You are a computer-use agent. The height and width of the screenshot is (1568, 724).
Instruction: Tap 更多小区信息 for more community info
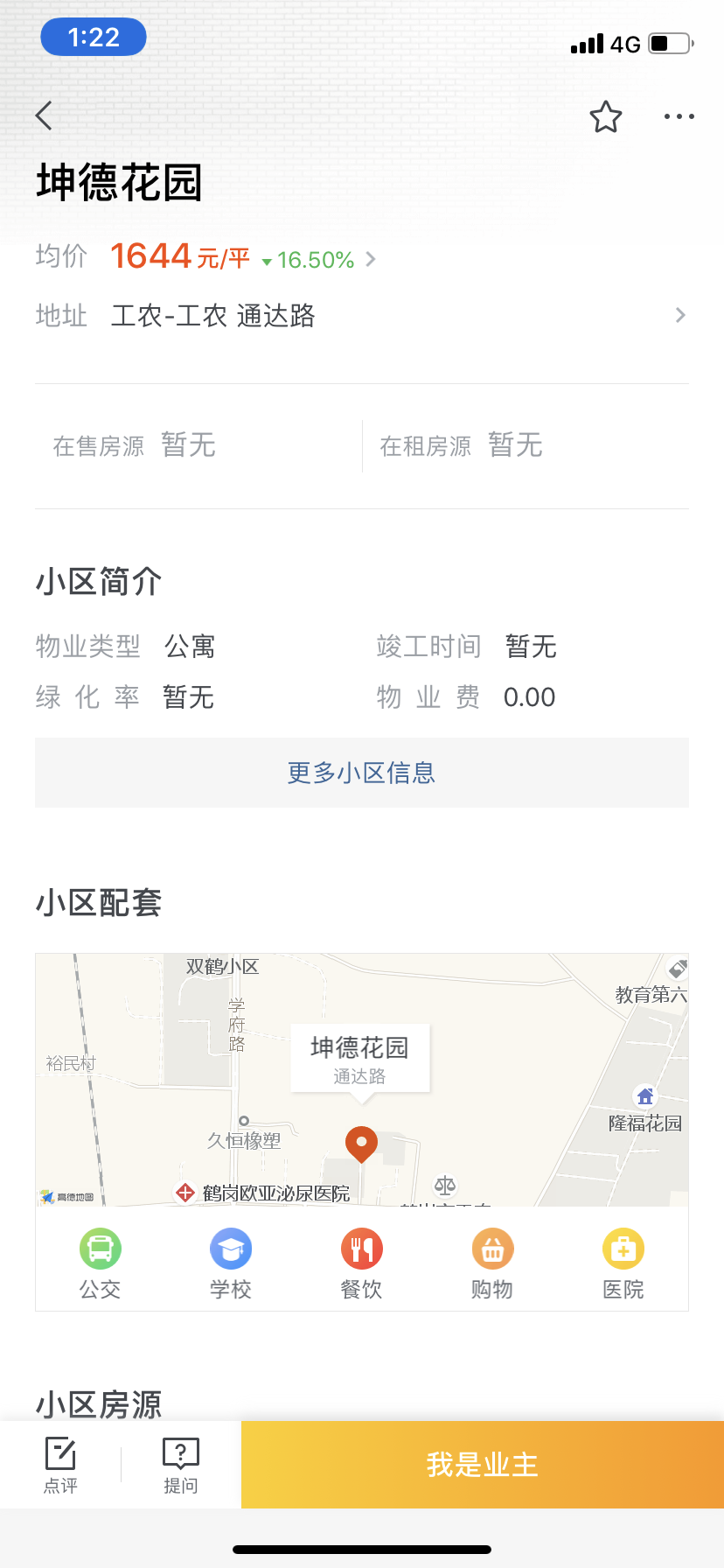[362, 773]
